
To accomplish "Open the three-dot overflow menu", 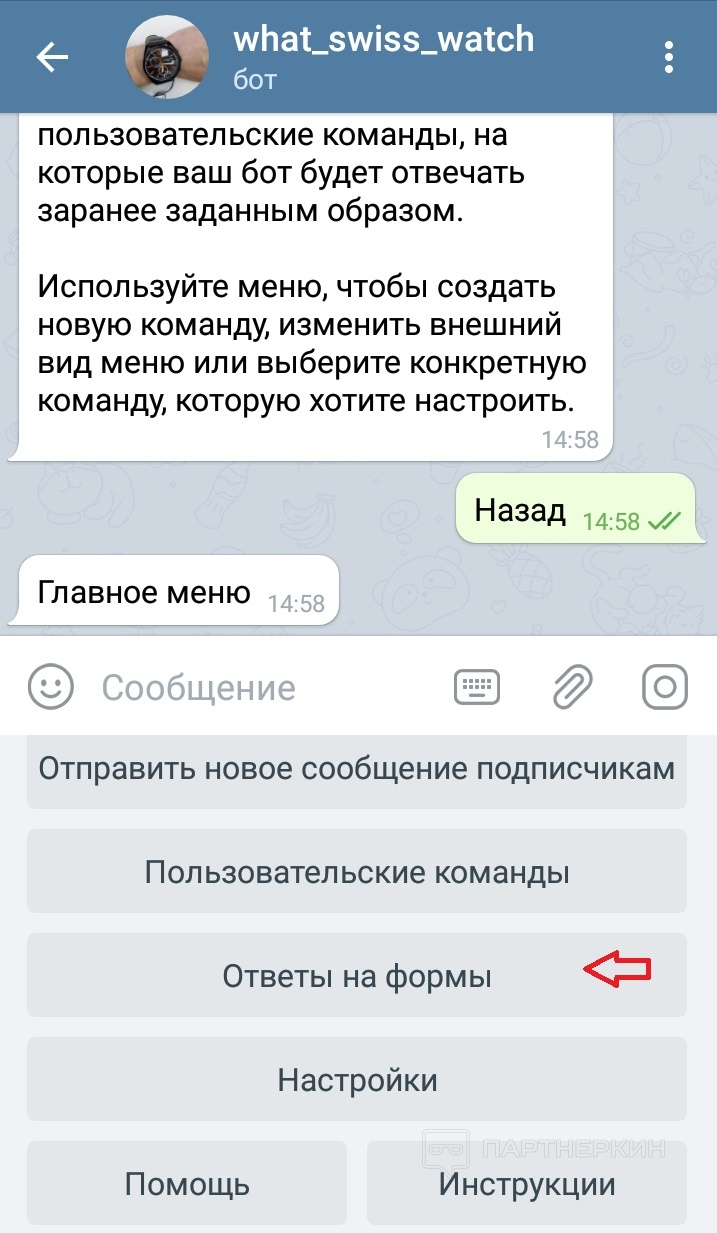I will tap(670, 57).
